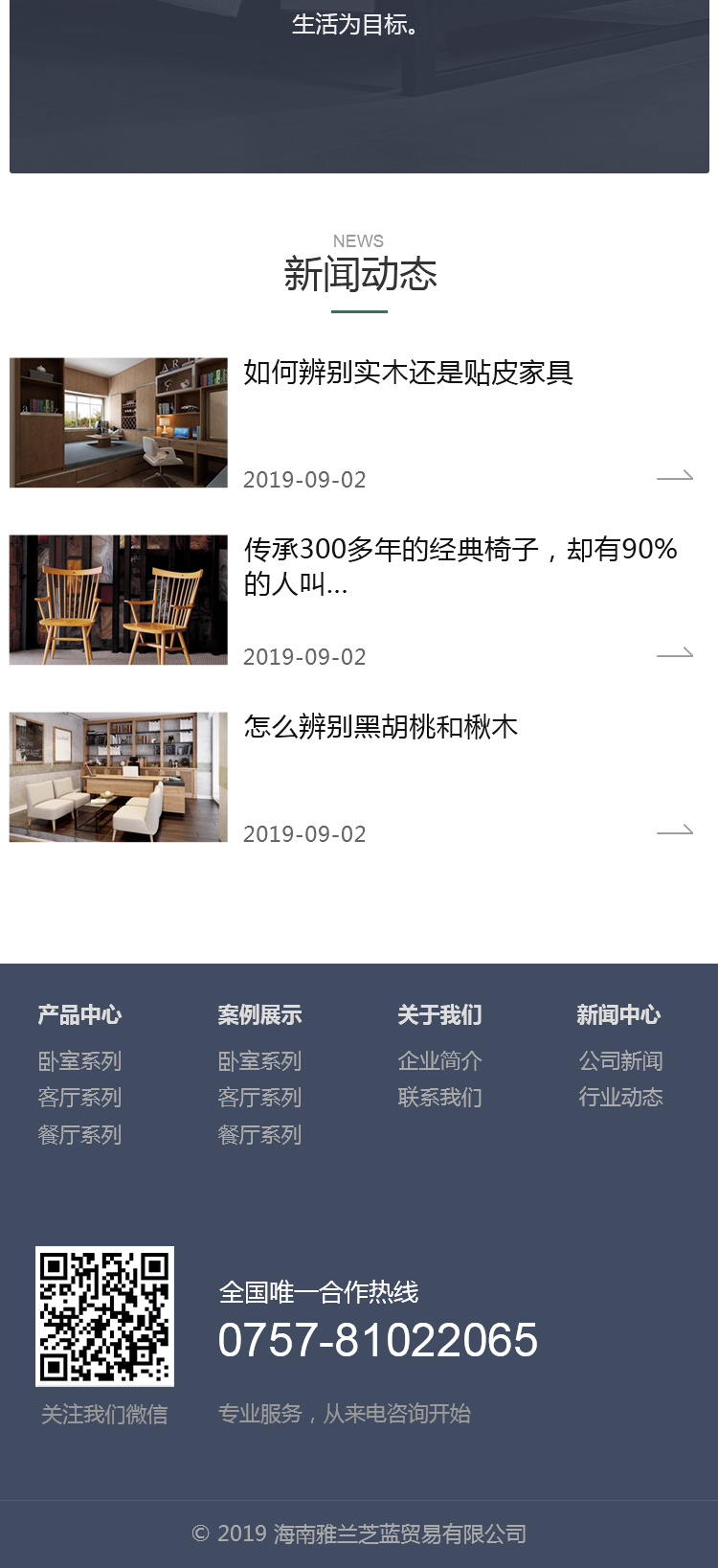718x1568 pixels.
Task: Open the wooden chairs photo thumbnail
Action: pos(119,600)
